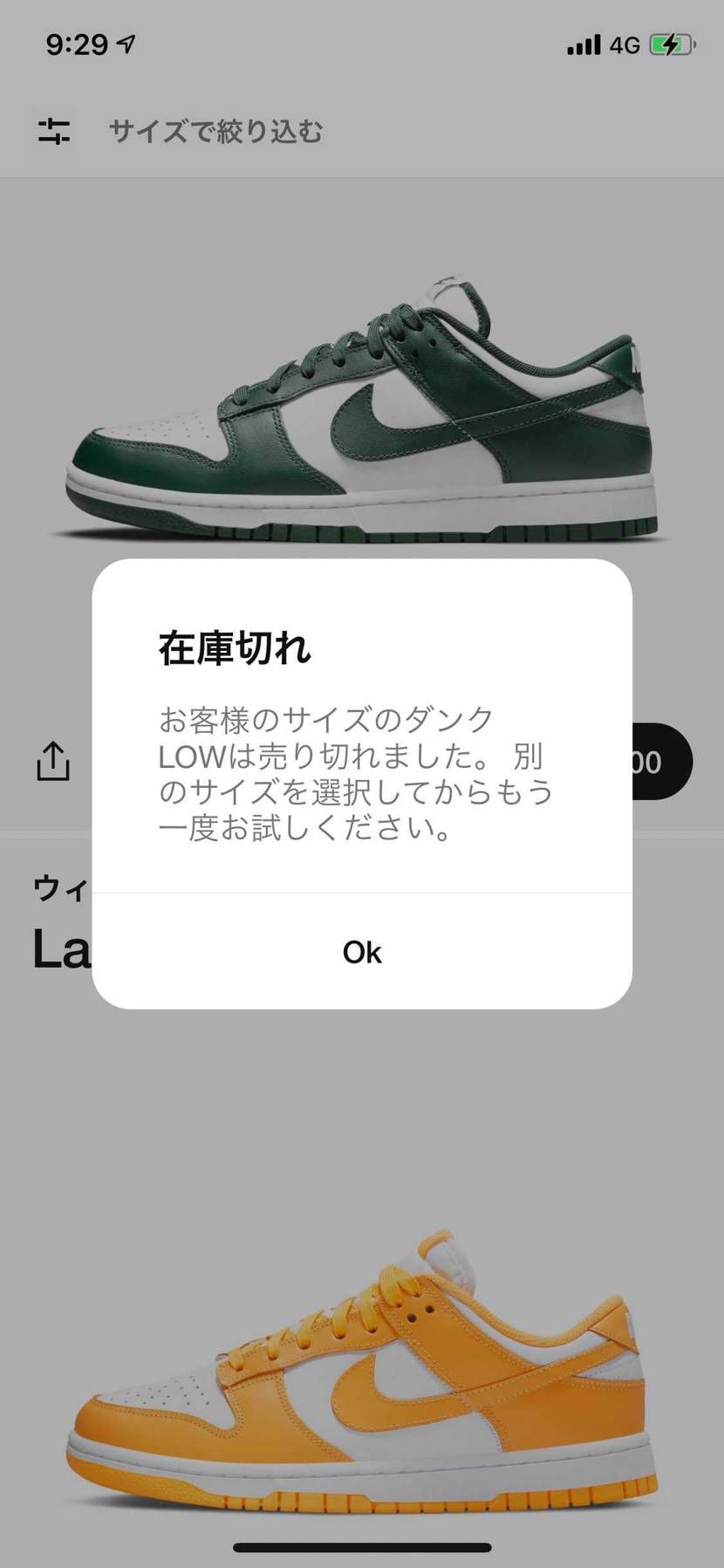Open the green Dunk Low product photo
724x1568 pixels.
361,401
